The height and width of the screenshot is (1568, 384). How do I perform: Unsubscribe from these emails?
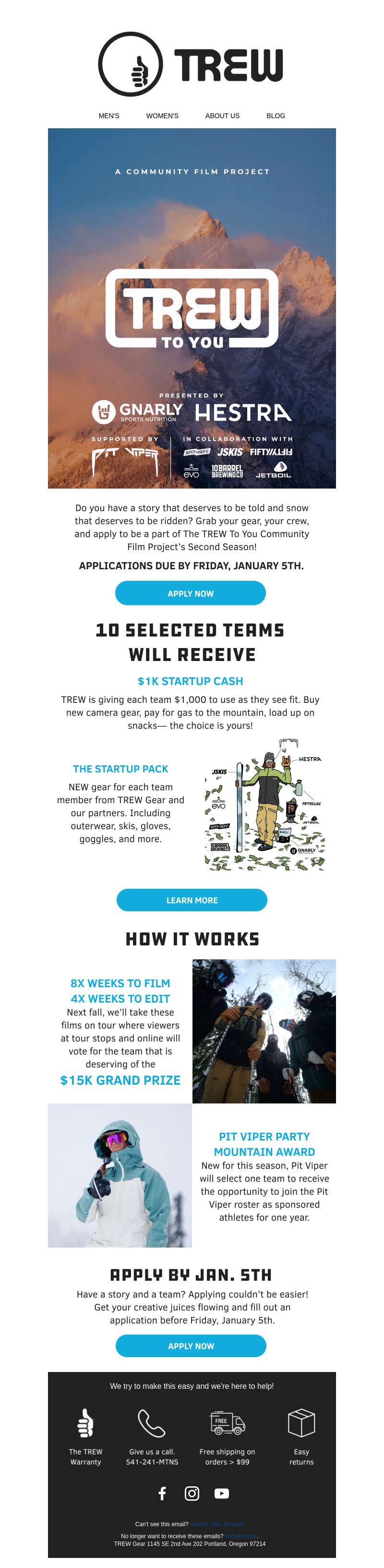241,1536
